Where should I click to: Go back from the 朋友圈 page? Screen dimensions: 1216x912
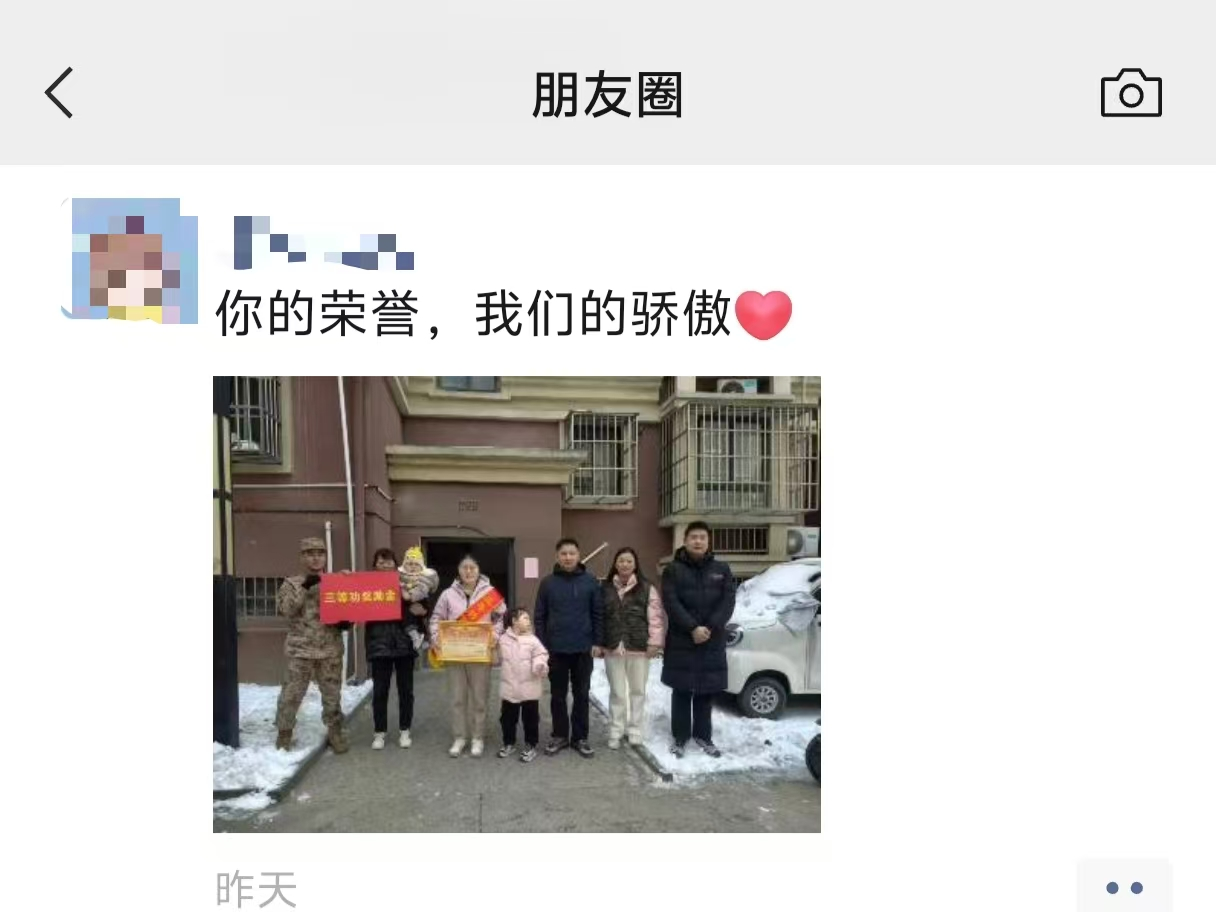[x=60, y=94]
